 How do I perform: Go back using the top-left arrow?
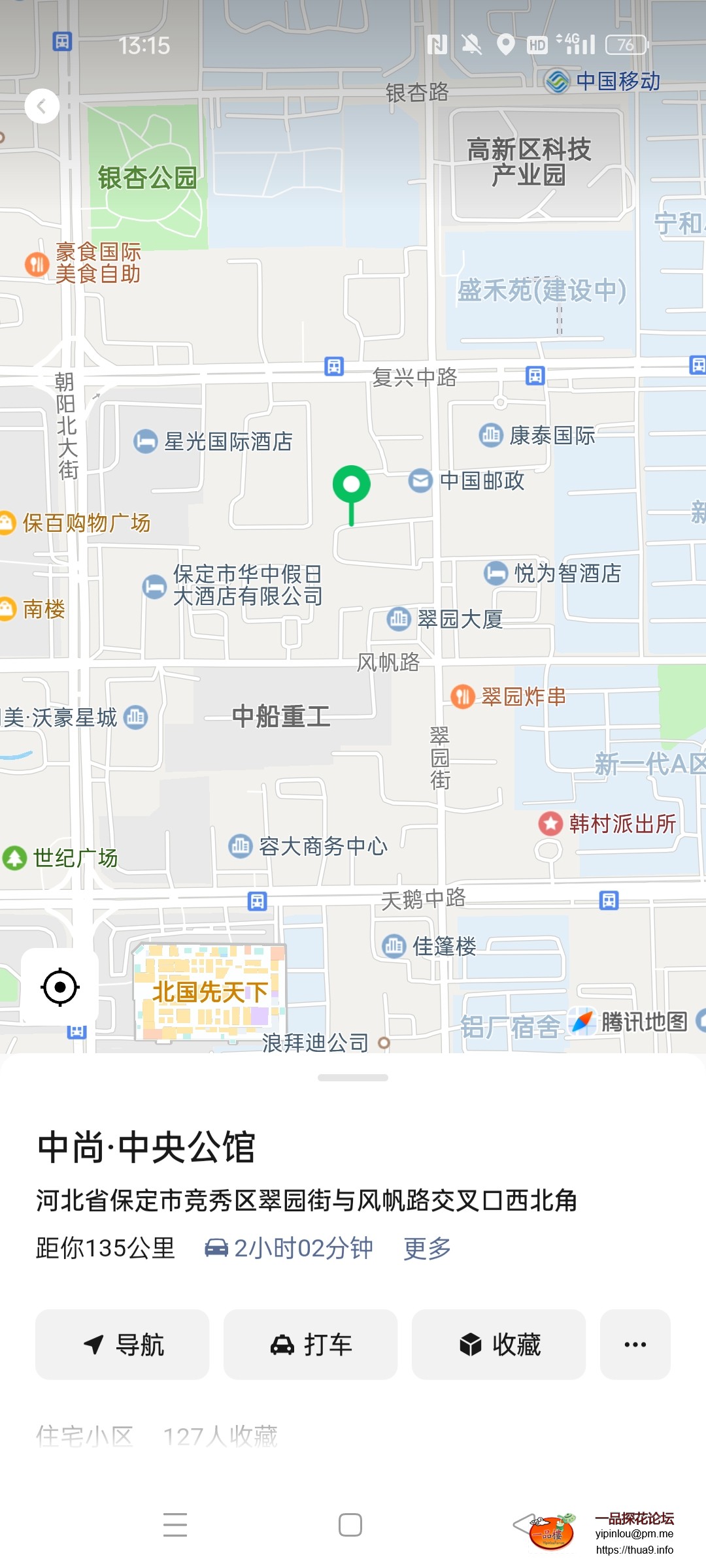coord(42,106)
